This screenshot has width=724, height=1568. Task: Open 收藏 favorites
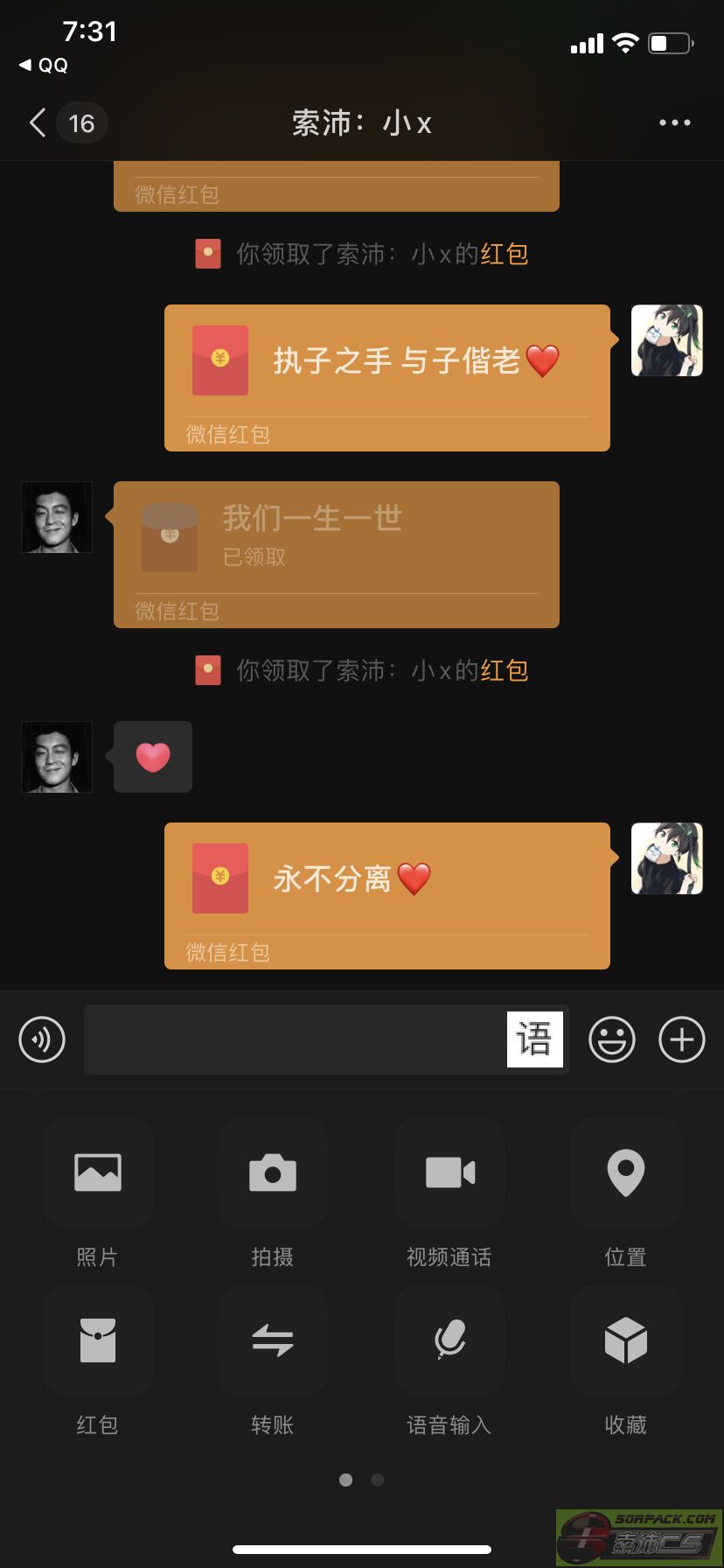[625, 1340]
